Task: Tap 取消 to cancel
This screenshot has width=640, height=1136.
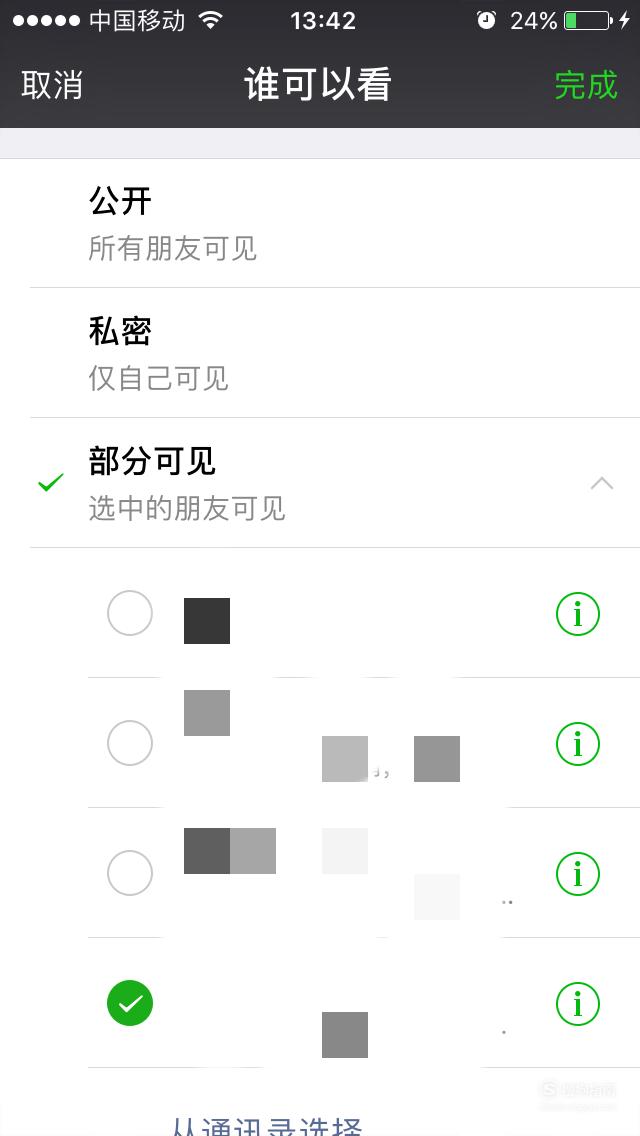Action: (51, 85)
